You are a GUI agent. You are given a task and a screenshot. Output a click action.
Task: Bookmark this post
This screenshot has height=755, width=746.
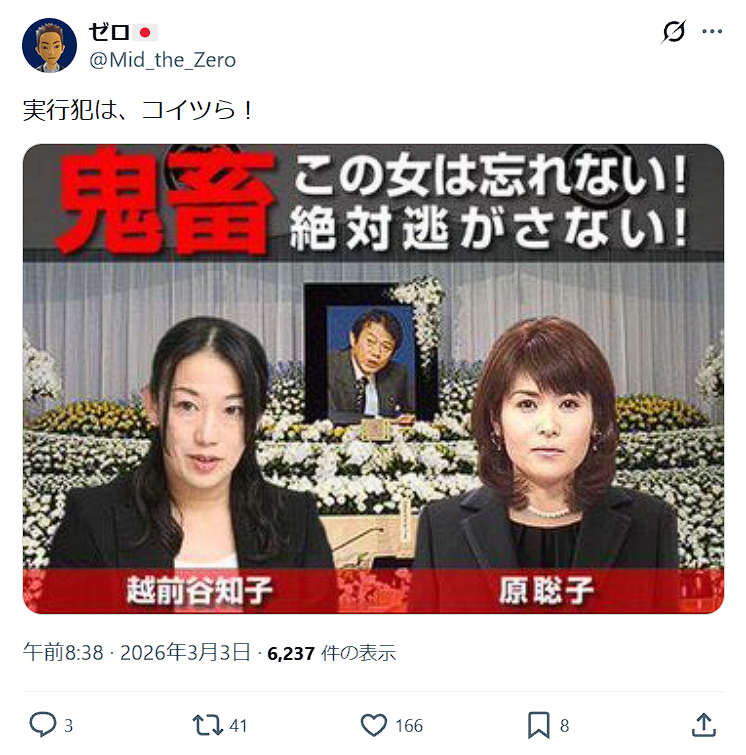coord(538,725)
